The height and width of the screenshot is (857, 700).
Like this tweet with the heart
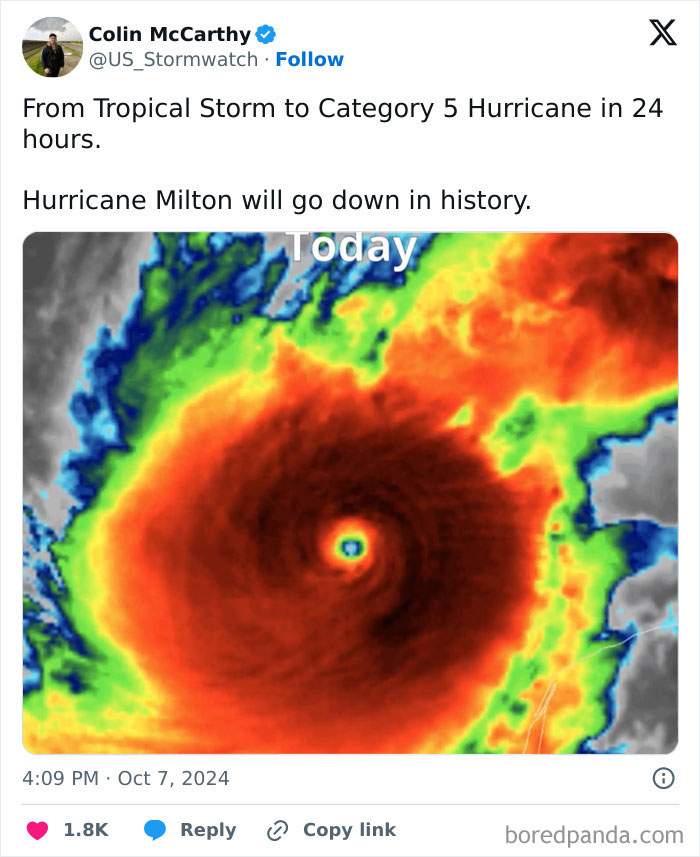tap(37, 830)
